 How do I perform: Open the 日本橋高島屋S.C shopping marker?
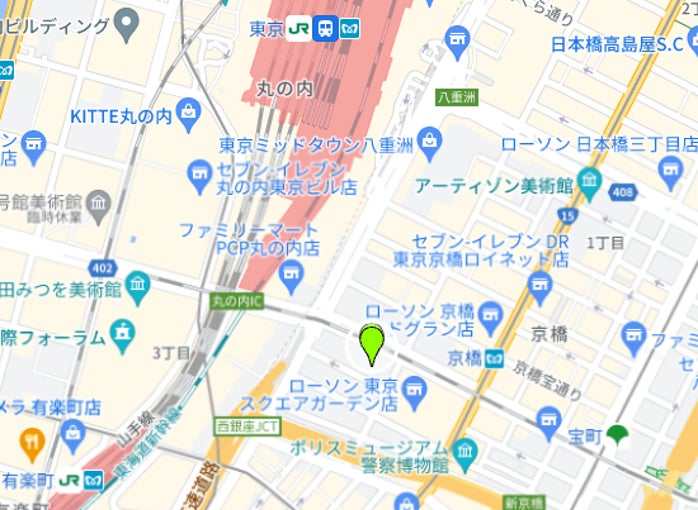690,41
